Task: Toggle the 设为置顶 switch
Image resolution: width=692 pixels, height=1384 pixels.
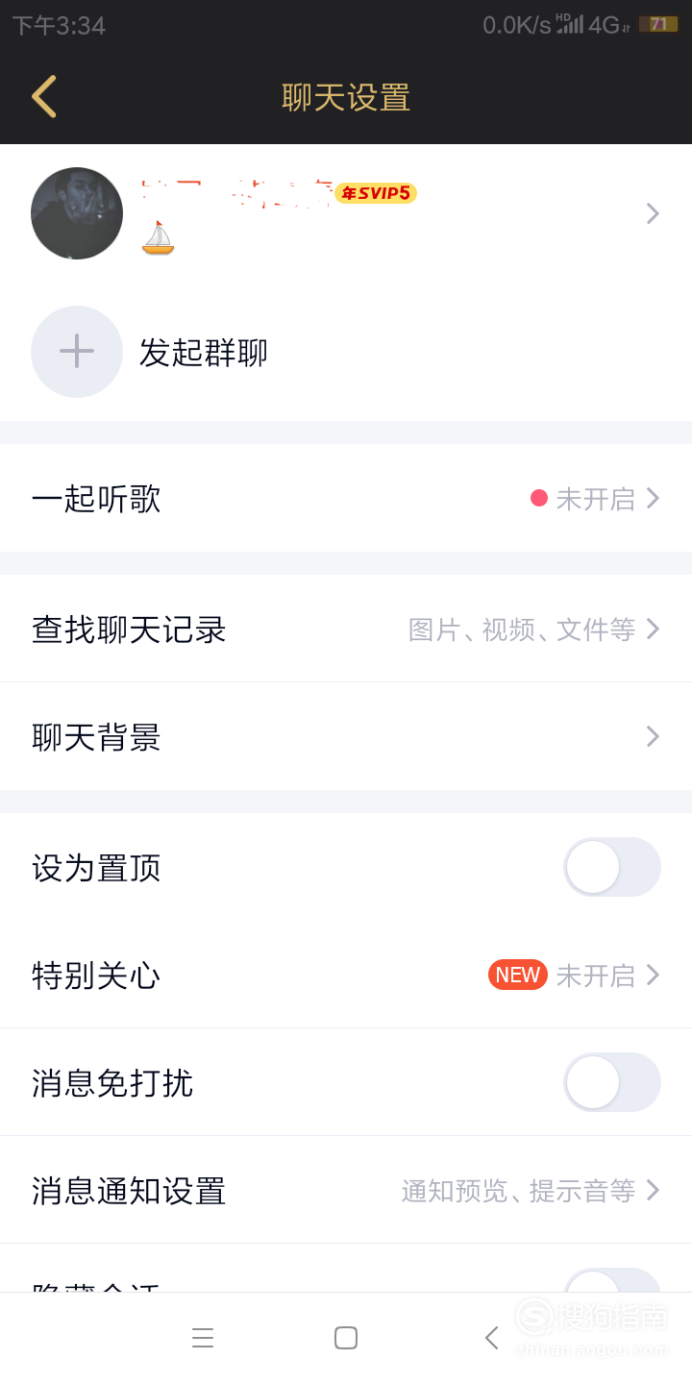Action: (611, 867)
